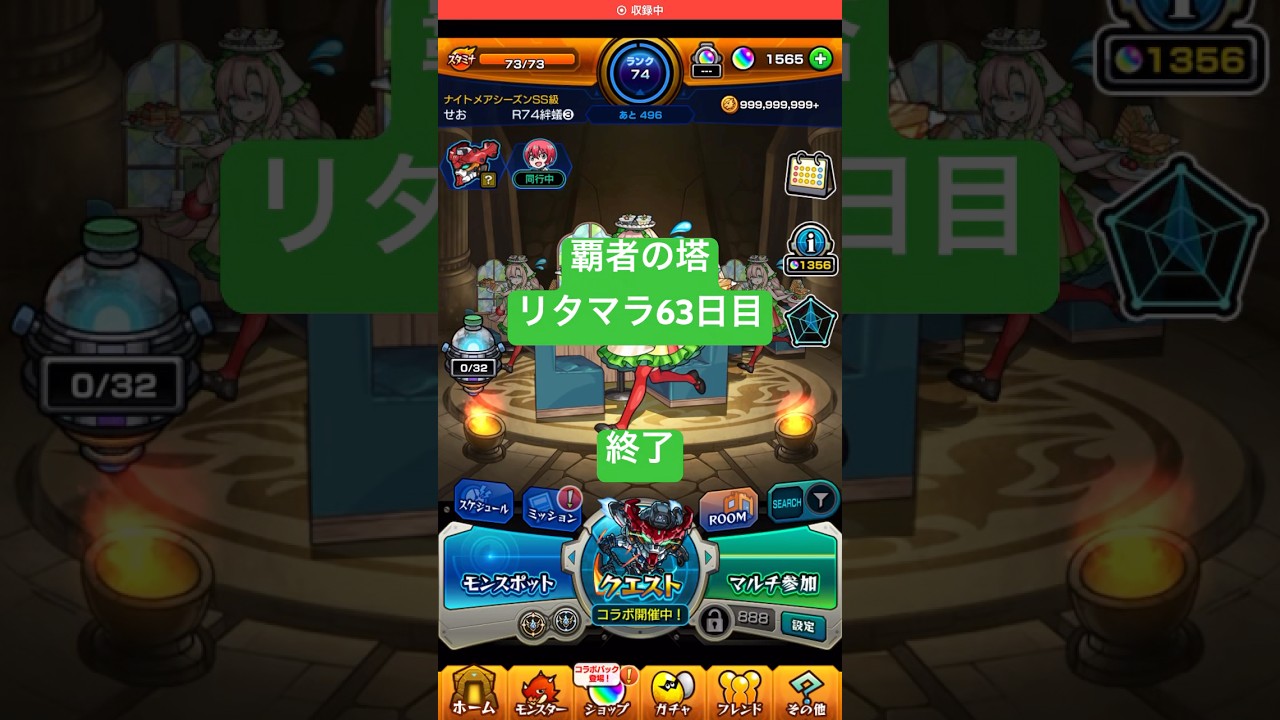Open 設定 settings button
This screenshot has height=720, width=1280.
click(x=803, y=626)
